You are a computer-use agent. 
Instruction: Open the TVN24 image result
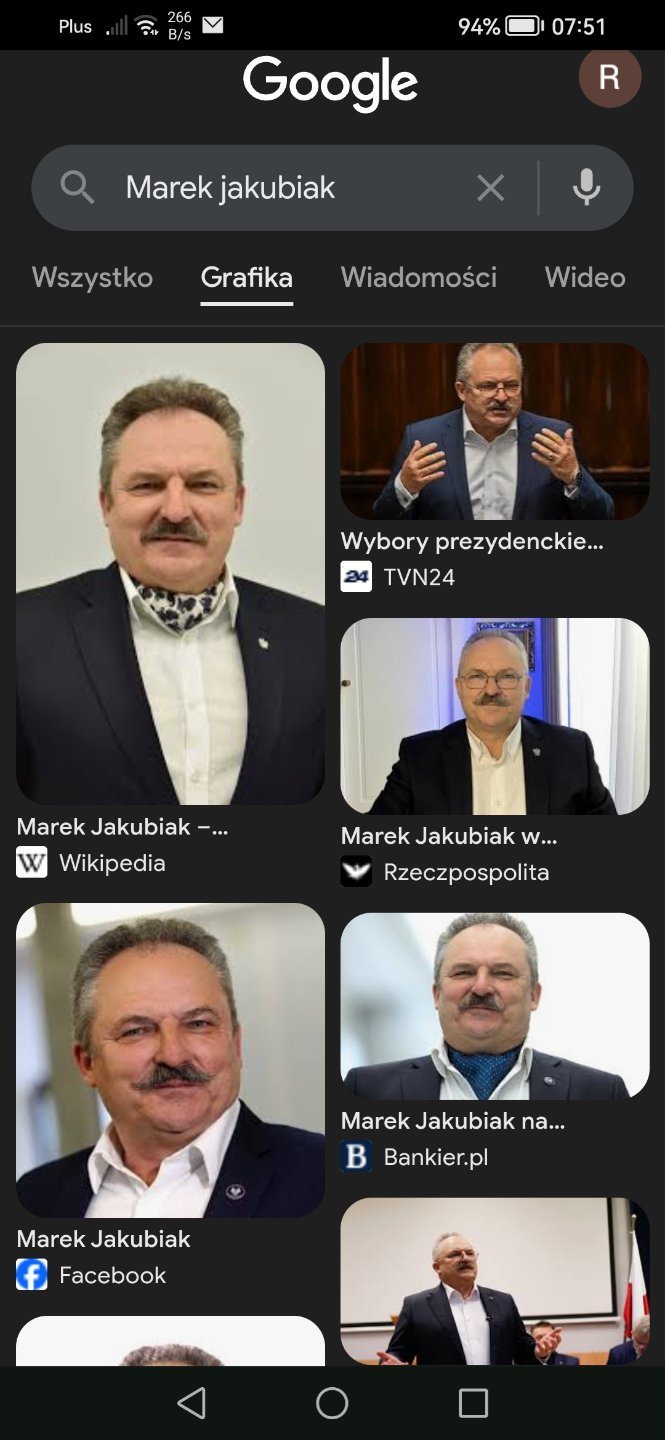(495, 432)
